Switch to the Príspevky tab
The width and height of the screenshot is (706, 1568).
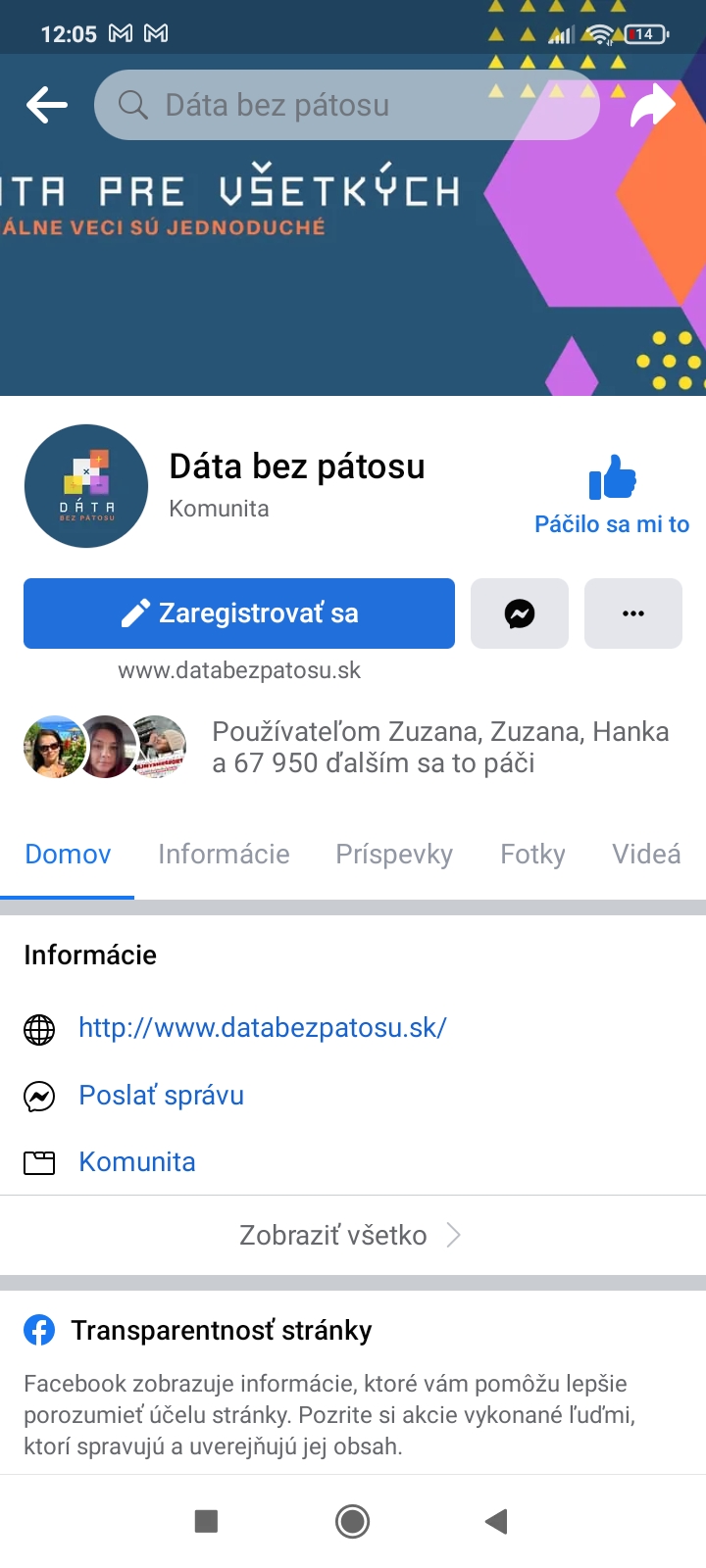click(x=394, y=855)
